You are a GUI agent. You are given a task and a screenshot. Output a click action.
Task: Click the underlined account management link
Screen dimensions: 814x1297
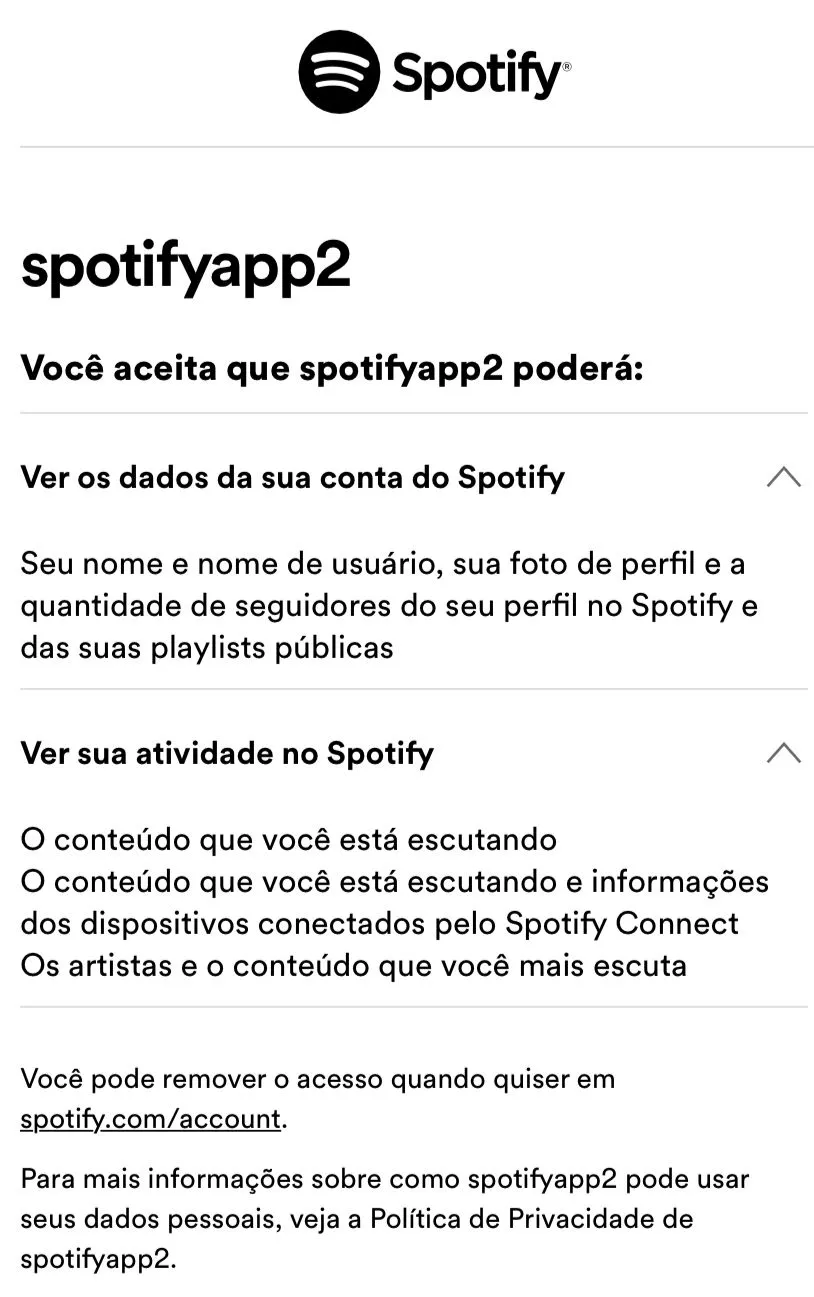coord(149,1119)
